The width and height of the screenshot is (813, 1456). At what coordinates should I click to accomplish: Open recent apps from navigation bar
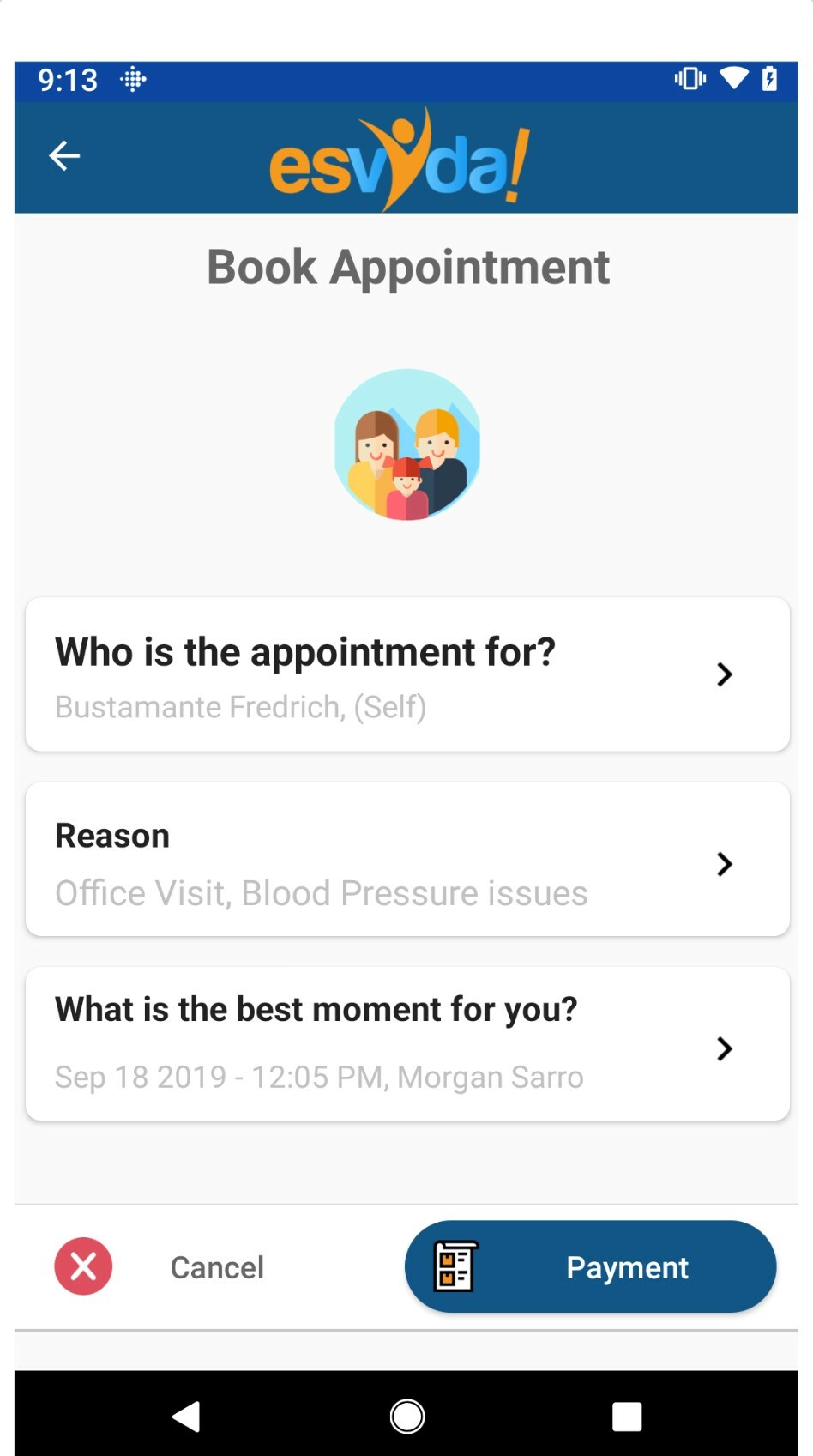pos(627,1416)
